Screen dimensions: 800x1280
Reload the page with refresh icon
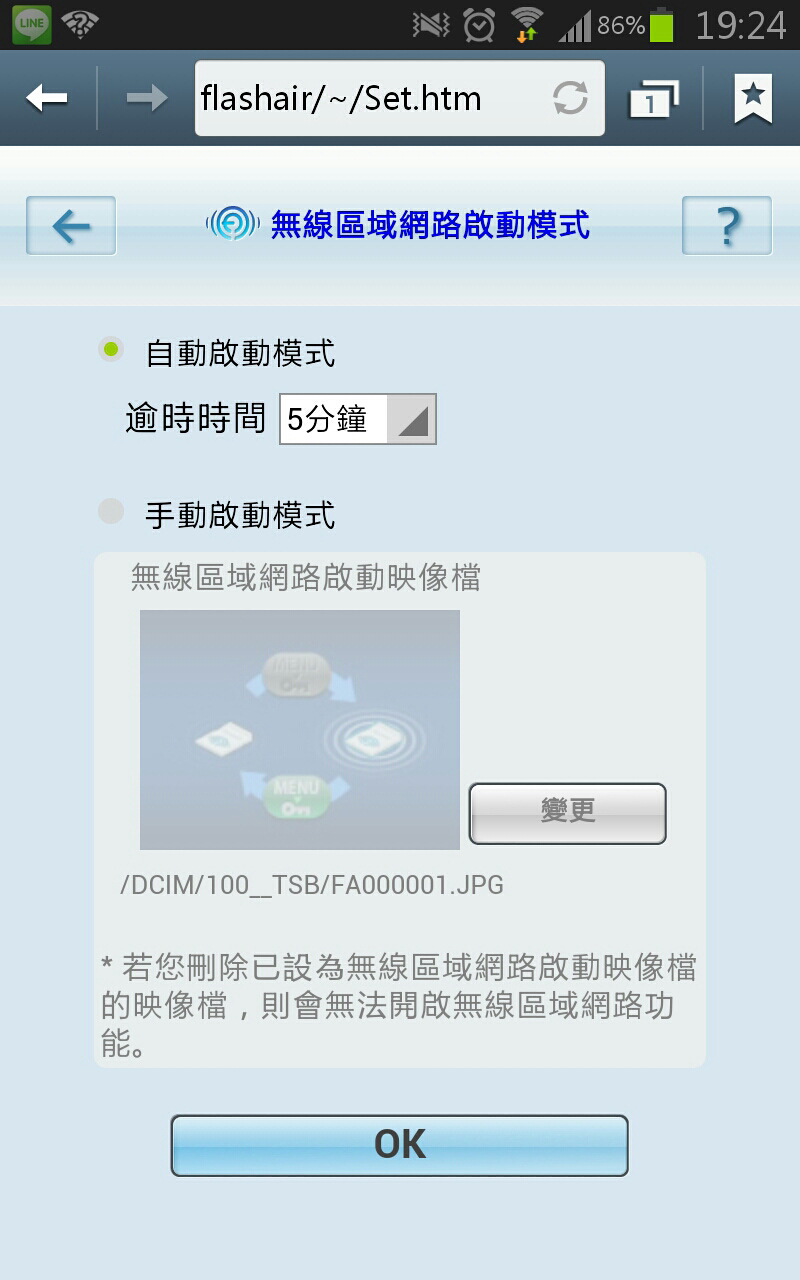click(x=570, y=98)
